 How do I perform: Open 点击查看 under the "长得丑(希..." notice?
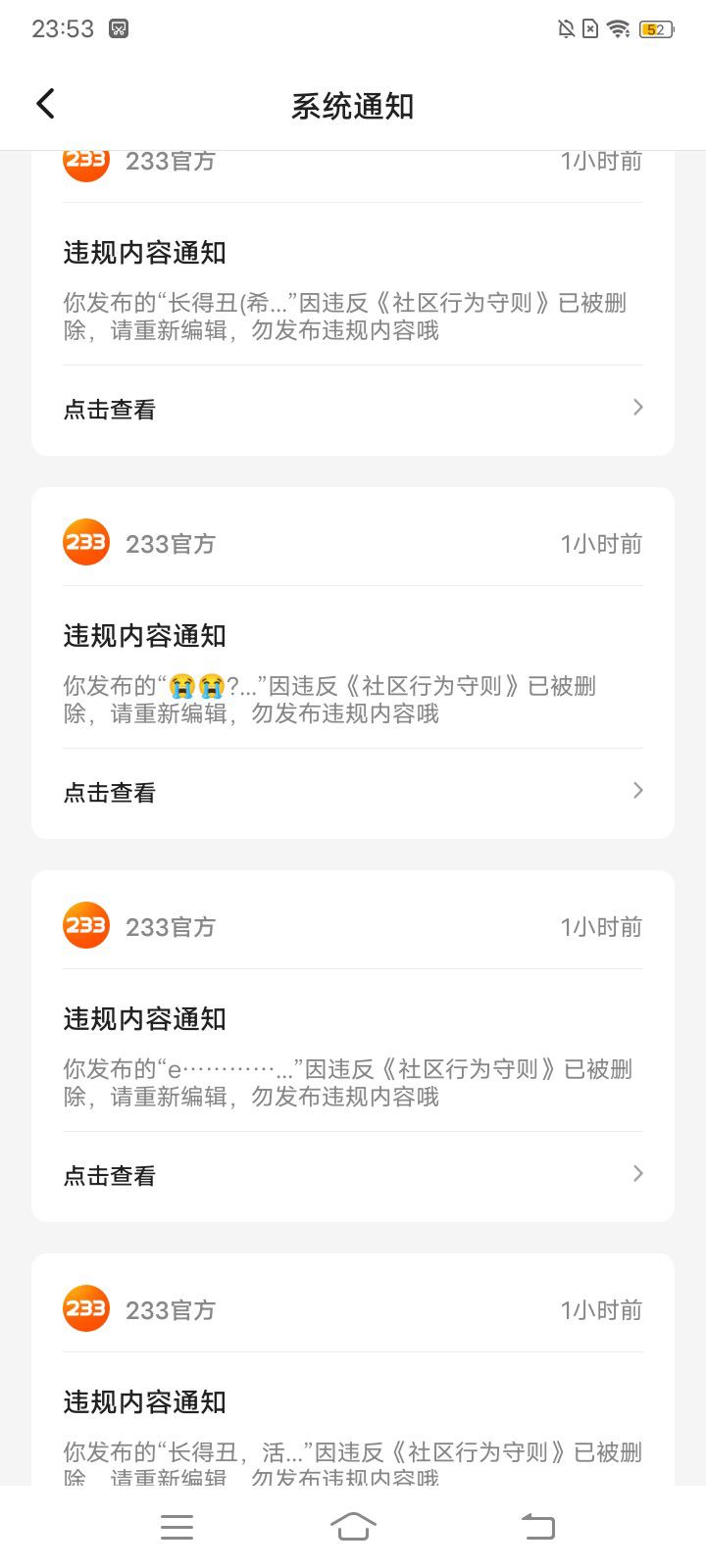[x=353, y=410]
